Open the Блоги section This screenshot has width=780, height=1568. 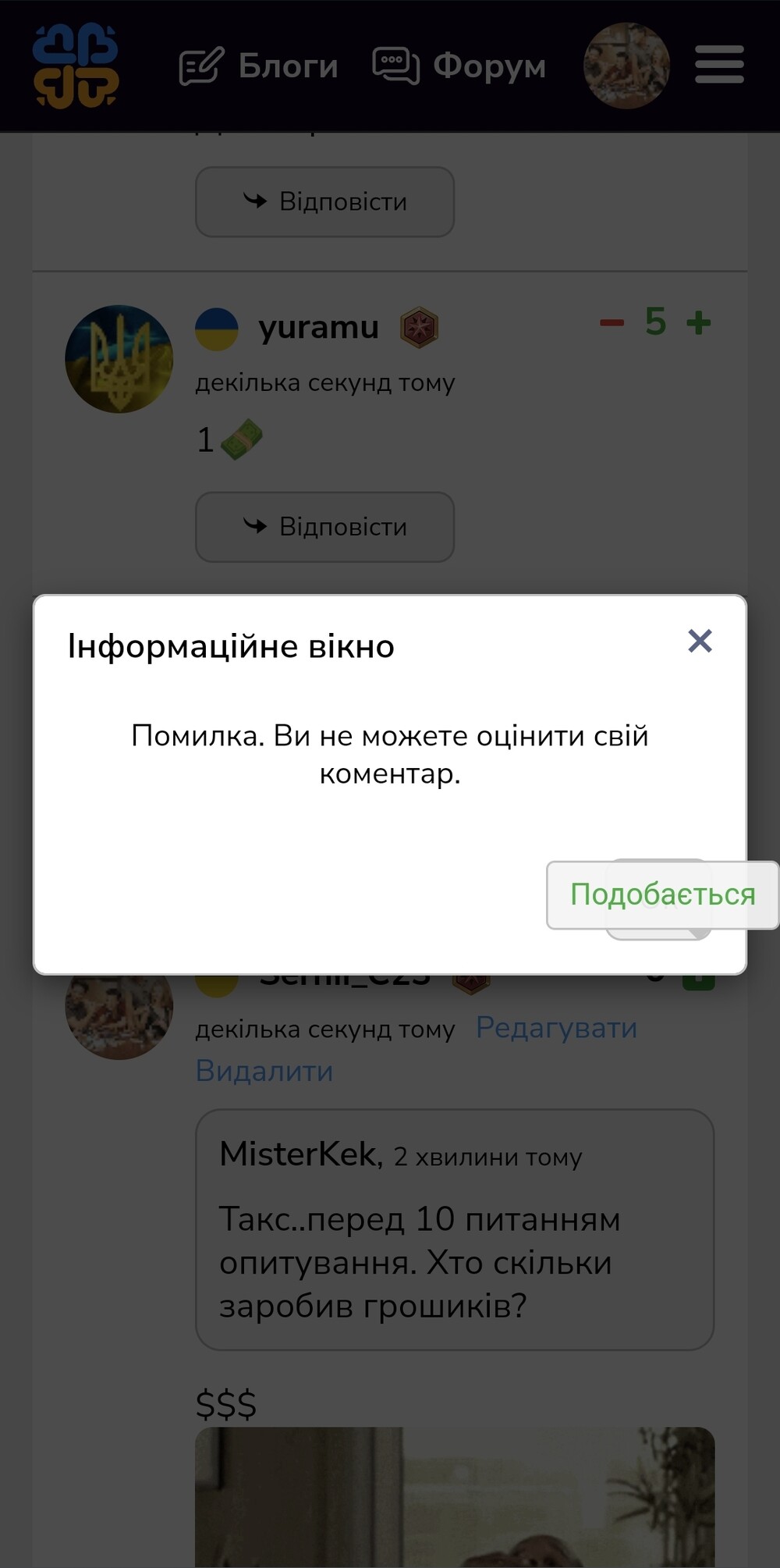pyautogui.click(x=258, y=66)
